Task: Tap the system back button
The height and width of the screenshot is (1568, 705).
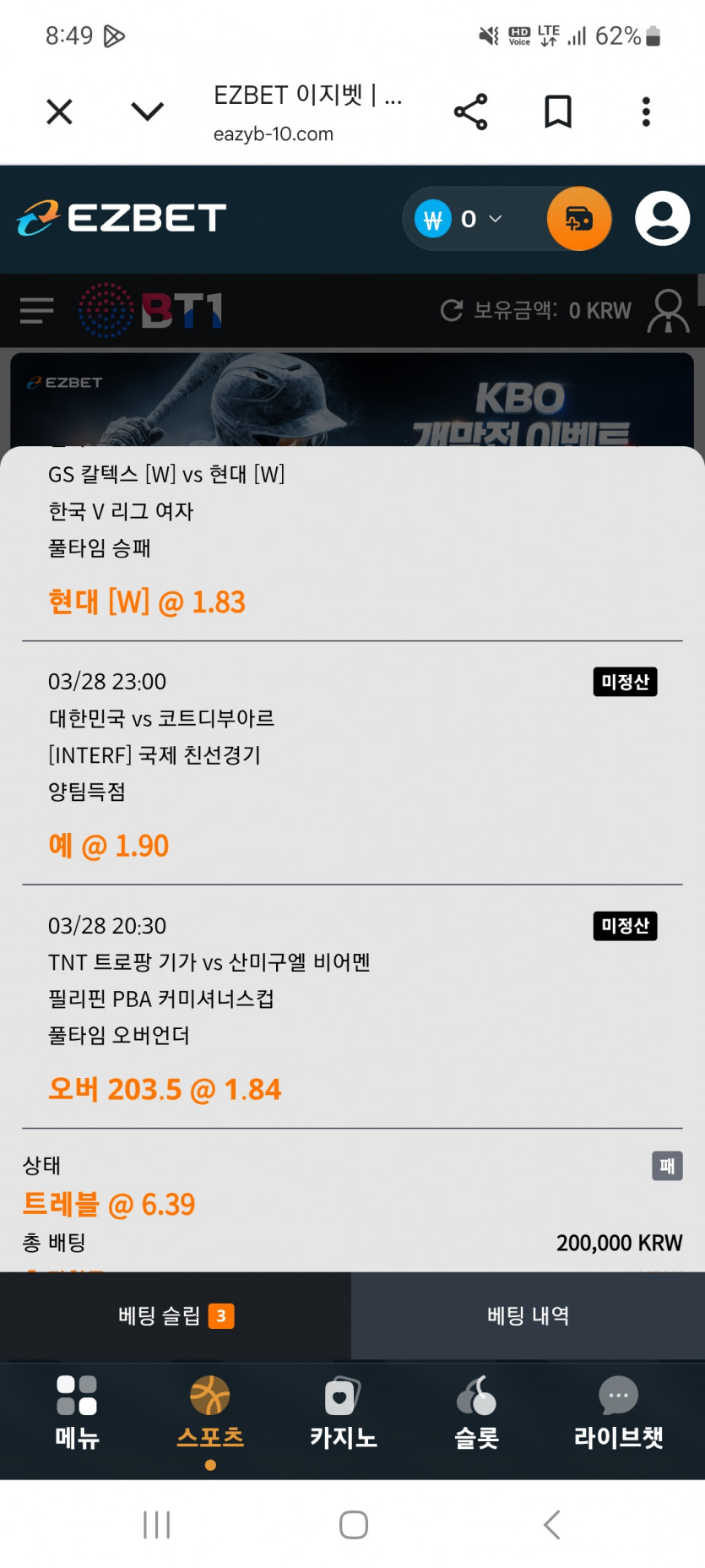Action: [551, 1524]
